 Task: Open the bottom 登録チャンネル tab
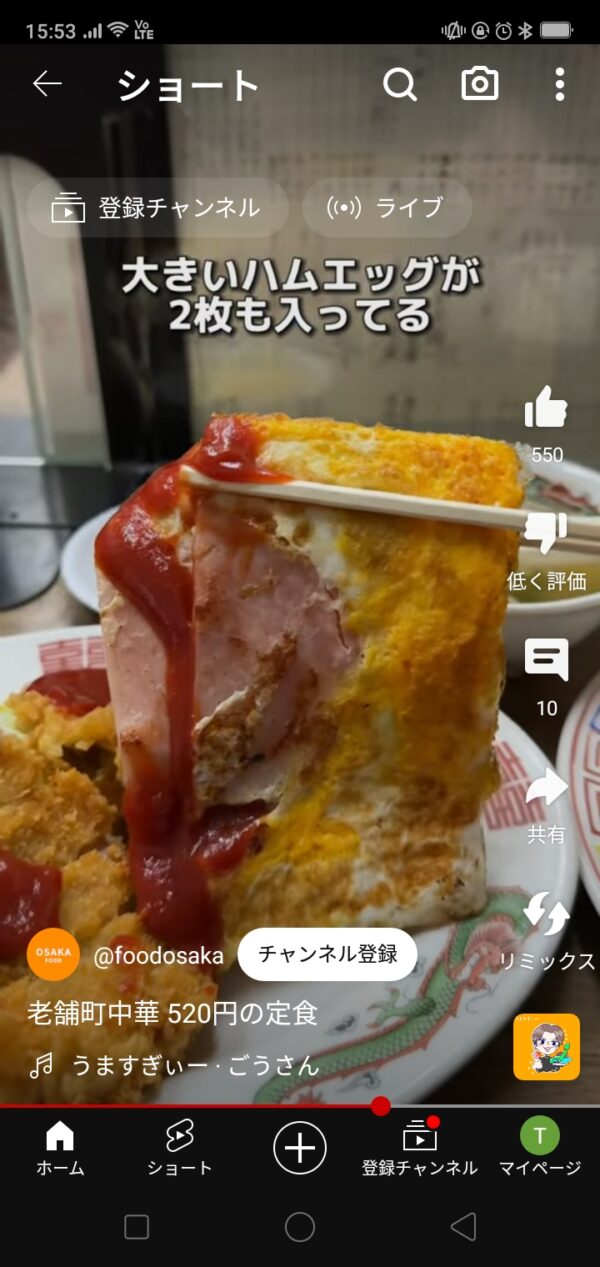tap(420, 1148)
